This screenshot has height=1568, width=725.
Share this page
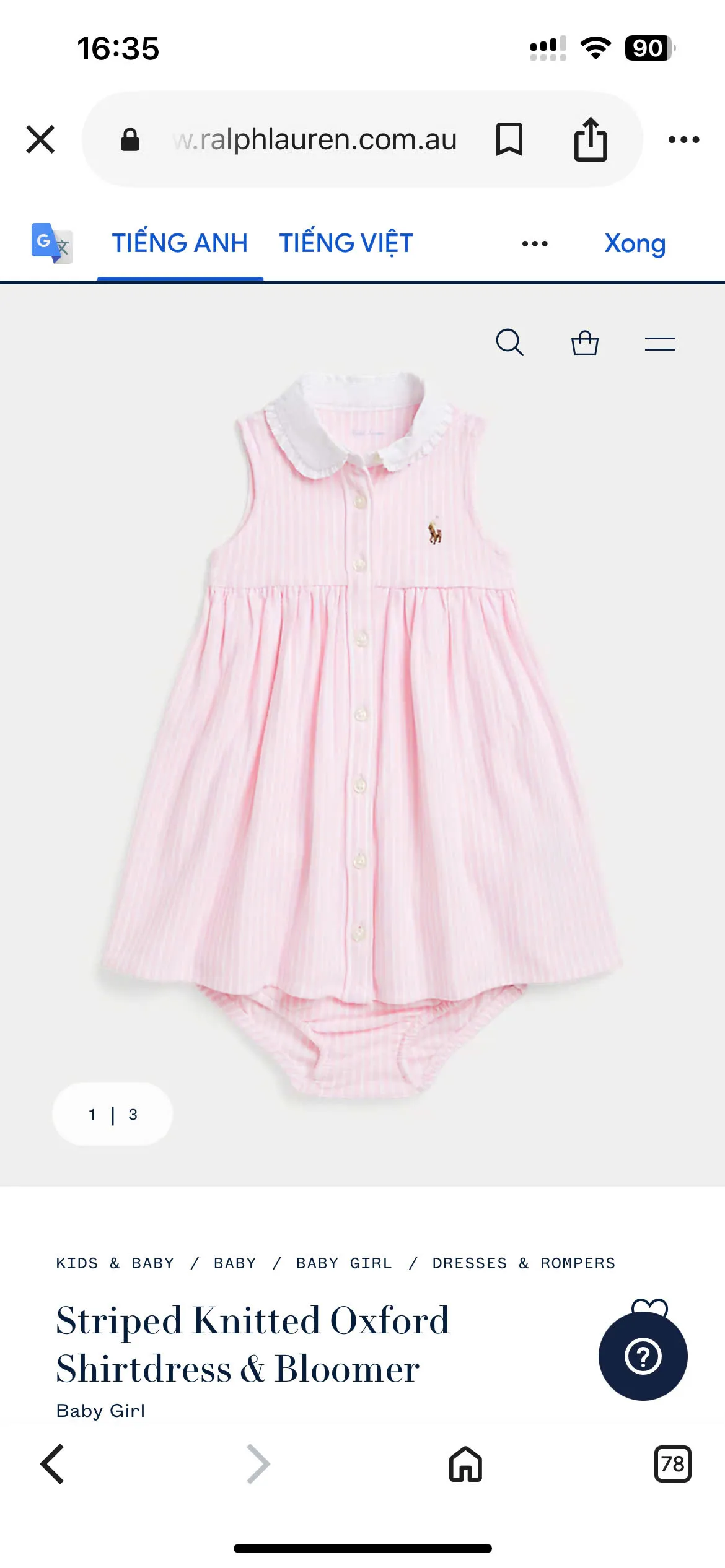point(590,139)
